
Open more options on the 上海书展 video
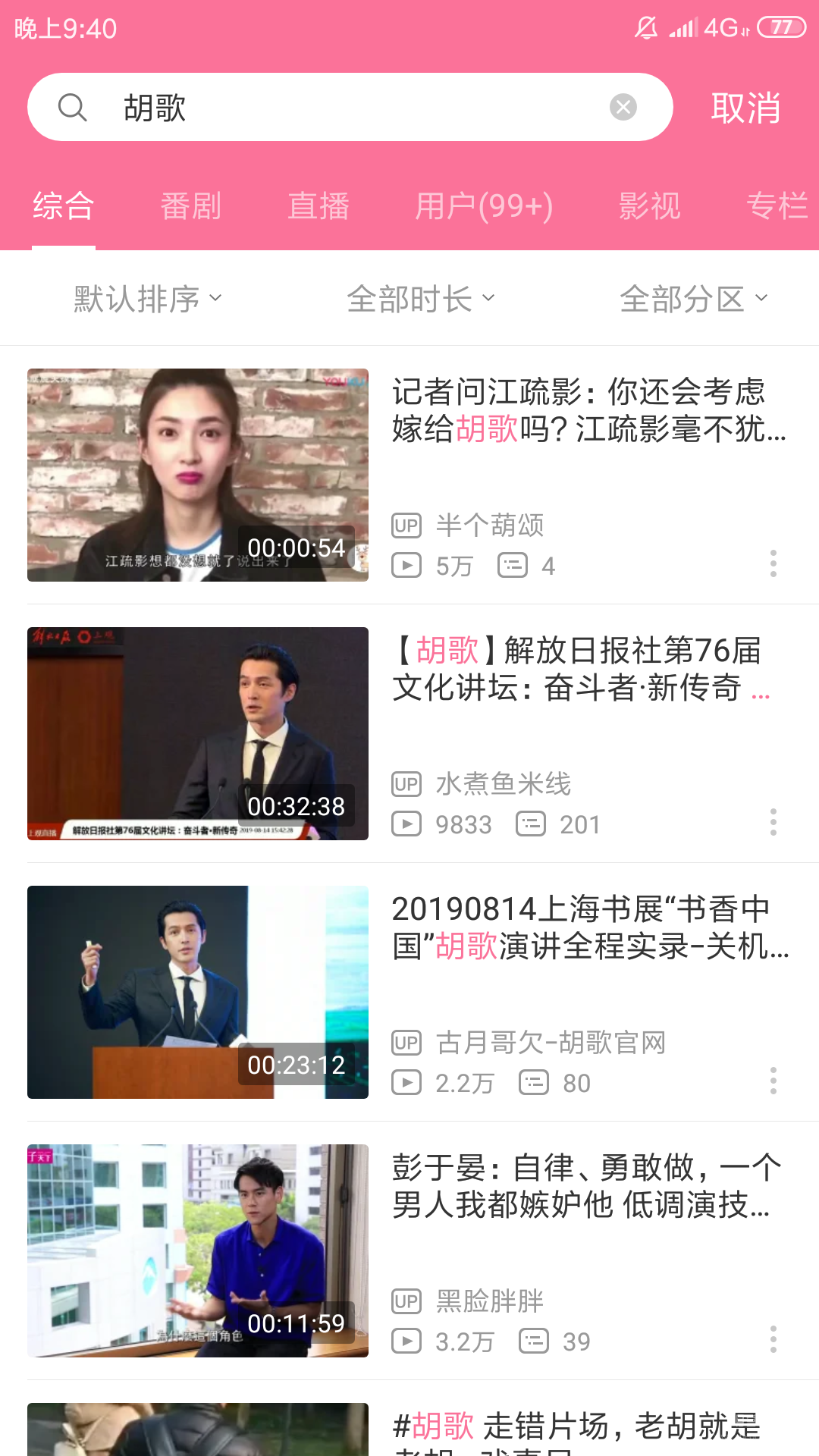click(773, 1080)
